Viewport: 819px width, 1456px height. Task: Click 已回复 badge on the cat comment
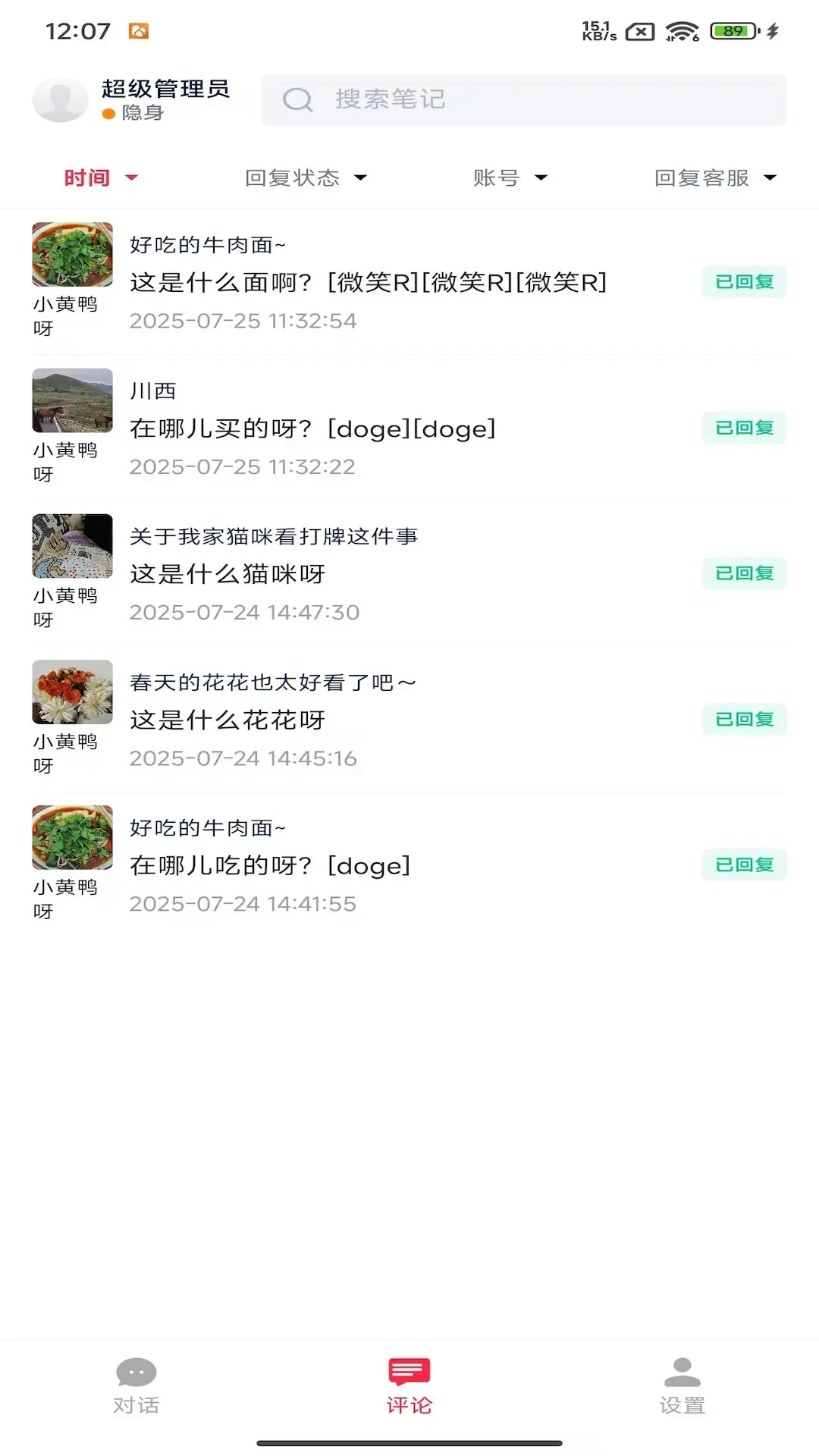pyautogui.click(x=743, y=573)
